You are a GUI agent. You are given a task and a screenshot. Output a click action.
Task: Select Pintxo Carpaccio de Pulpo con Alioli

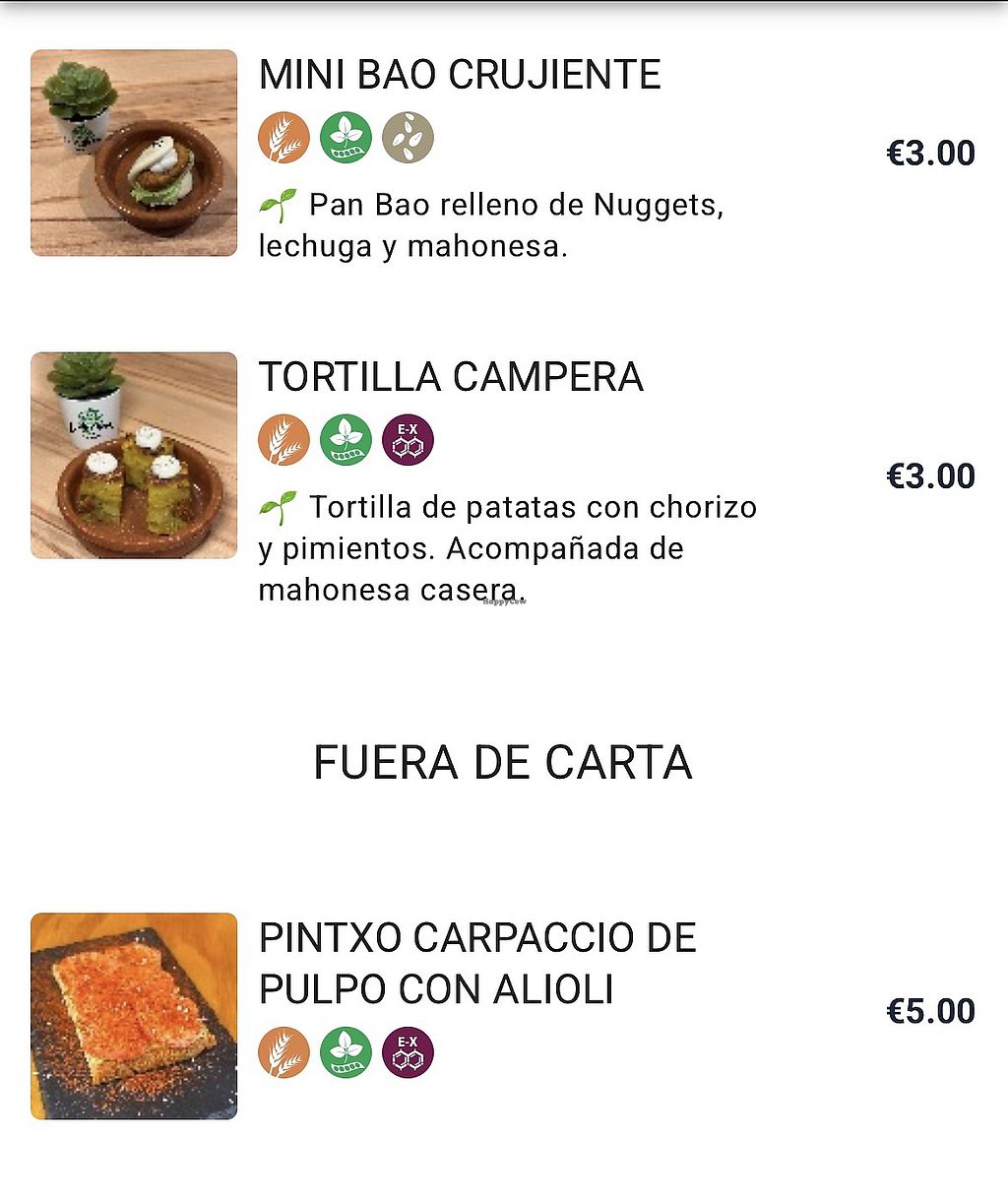tap(477, 963)
